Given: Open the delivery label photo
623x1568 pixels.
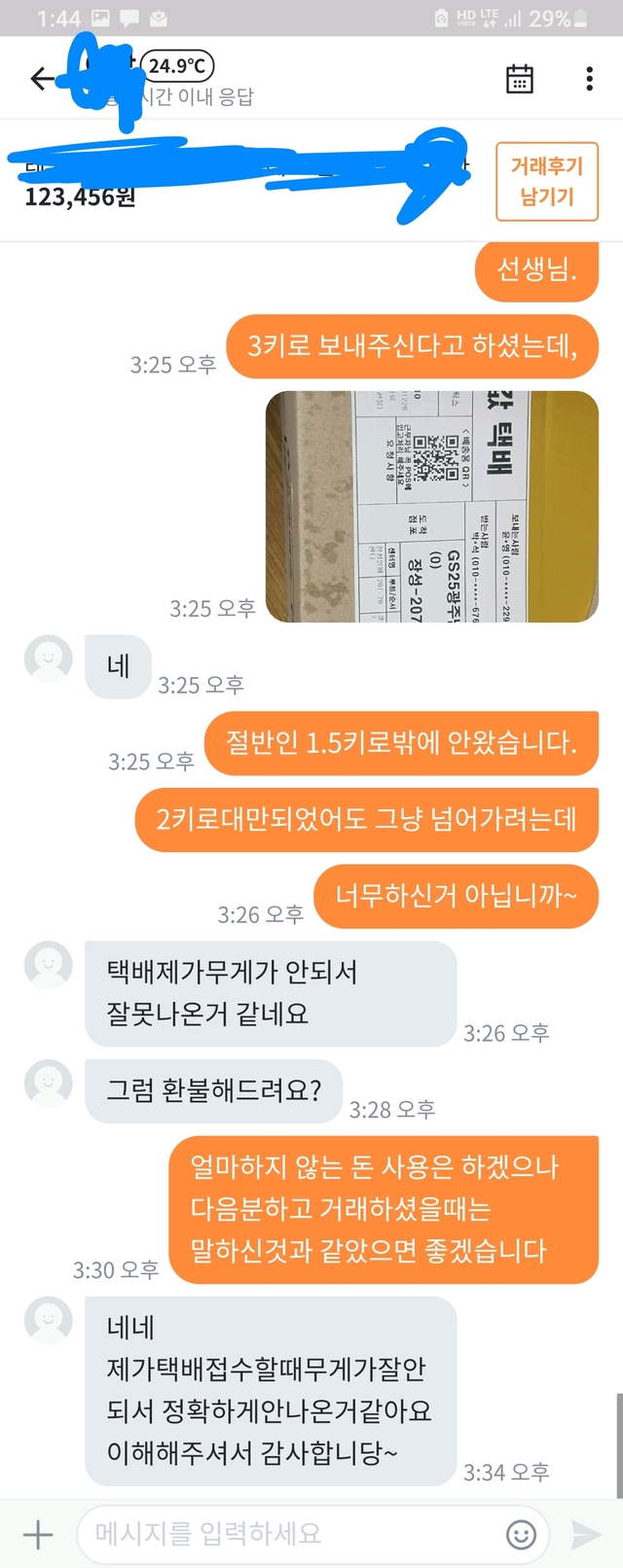Looking at the screenshot, I should coord(431,506).
